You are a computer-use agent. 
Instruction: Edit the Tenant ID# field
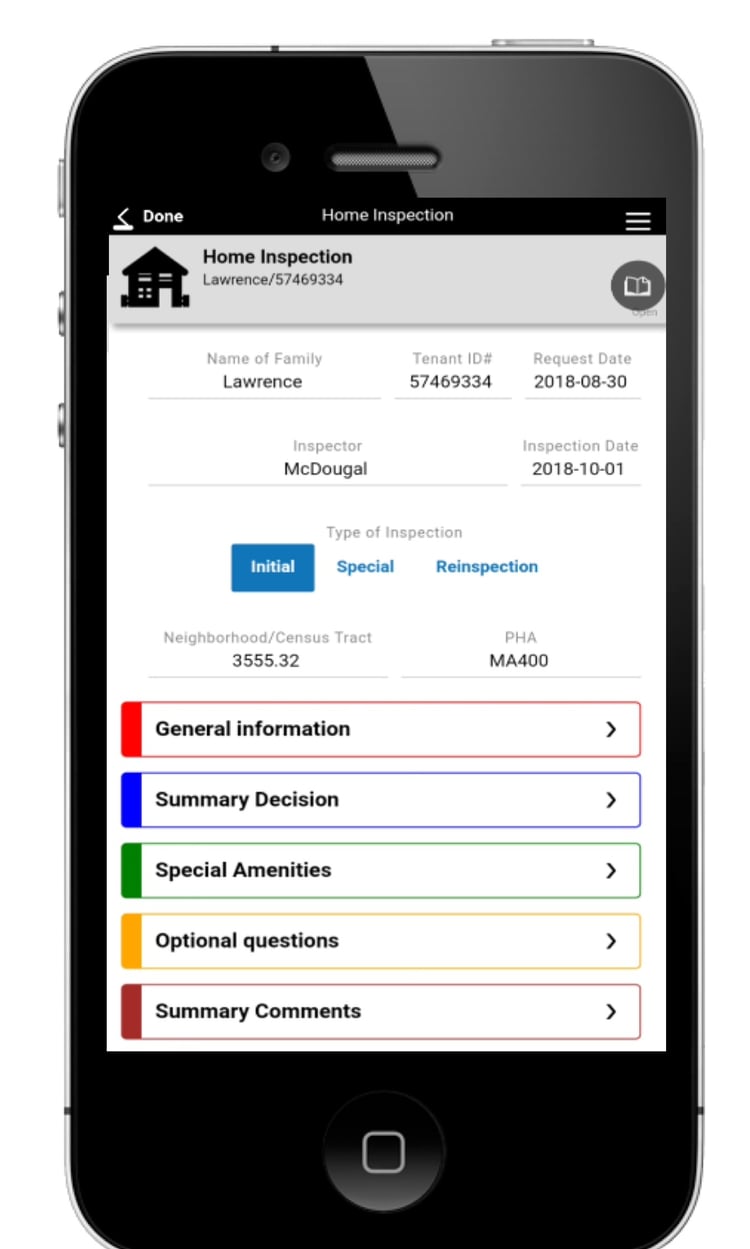(x=452, y=382)
